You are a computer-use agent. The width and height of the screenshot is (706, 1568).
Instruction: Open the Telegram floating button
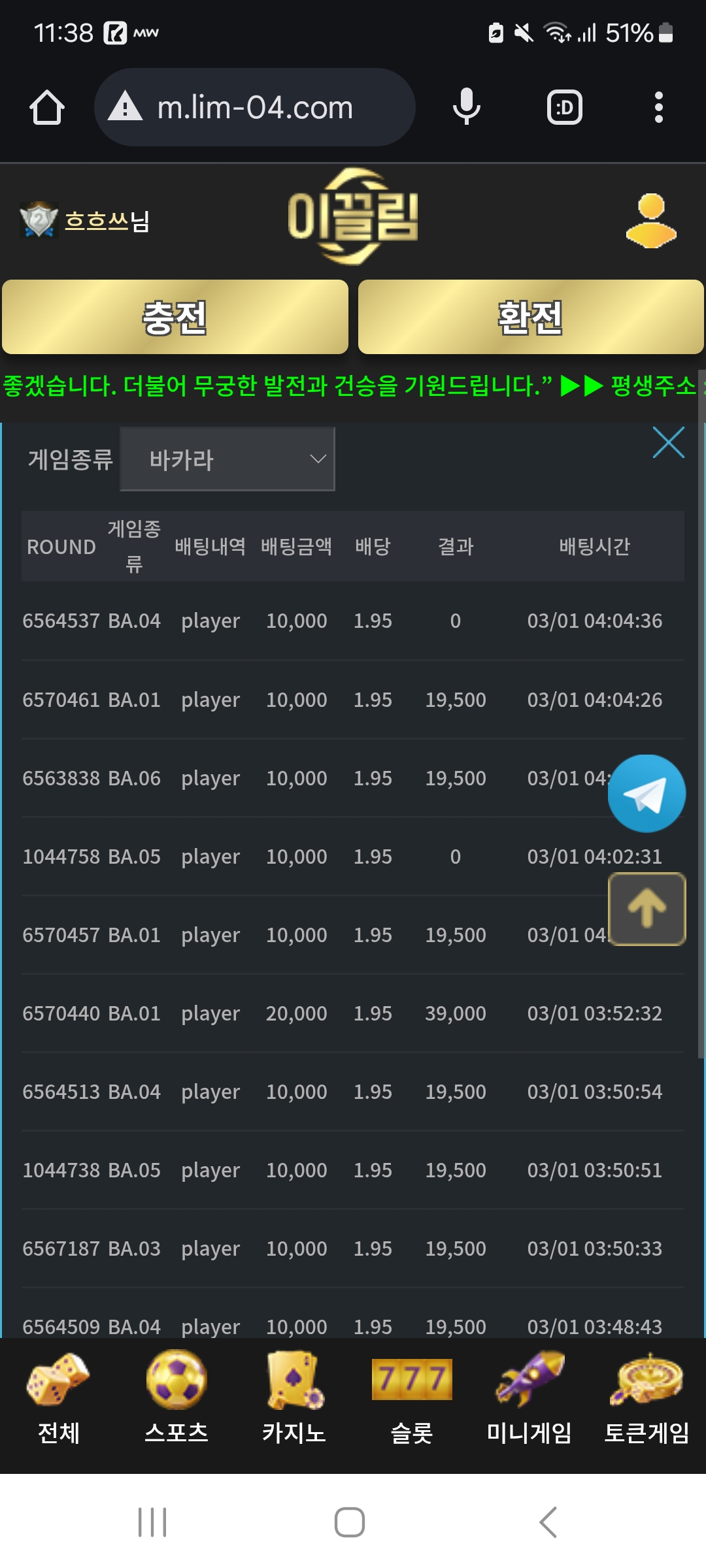click(647, 793)
